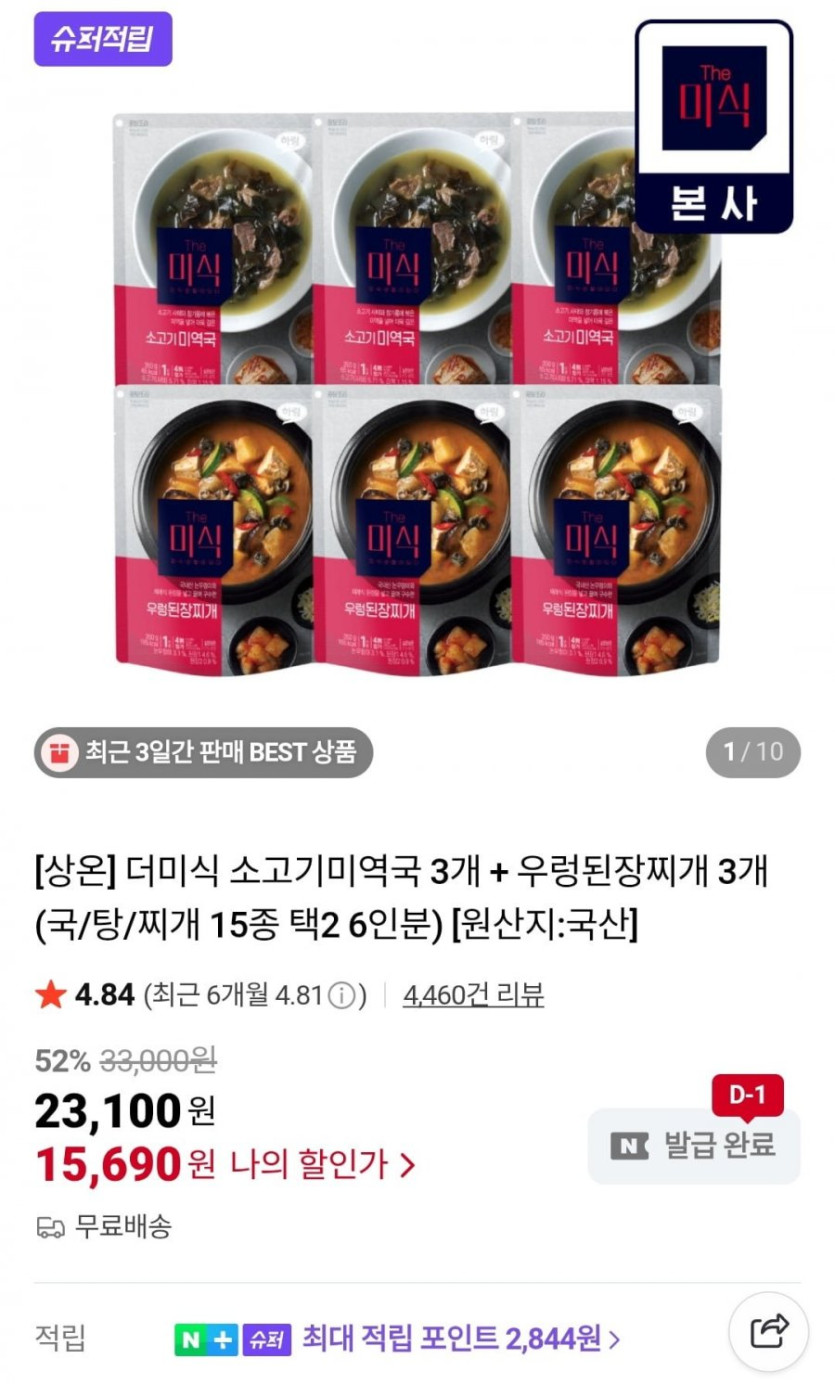
Task: Share this product
Action: pos(768,1331)
